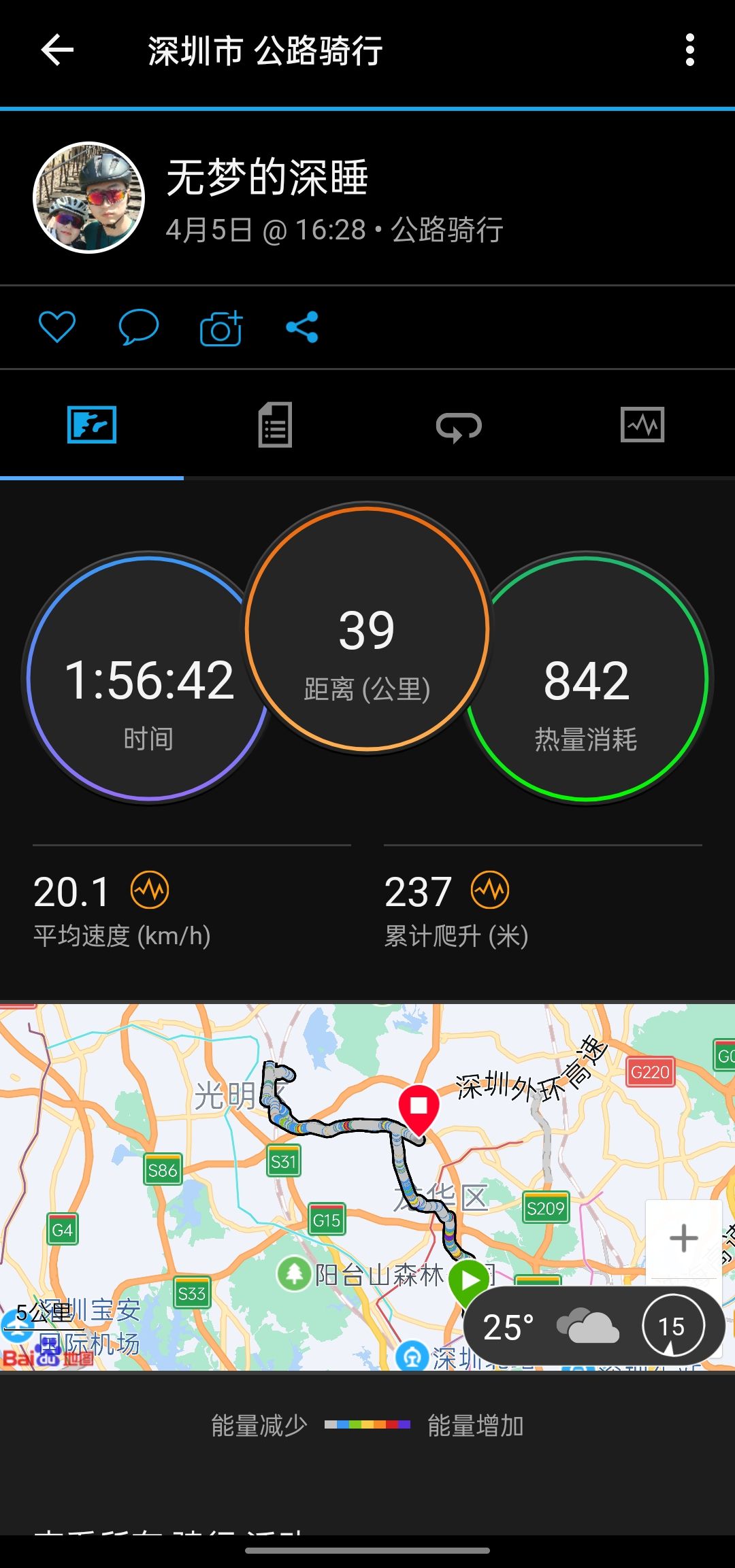Open the chart for 累计爬升 237
The image size is (735, 1568).
[490, 890]
